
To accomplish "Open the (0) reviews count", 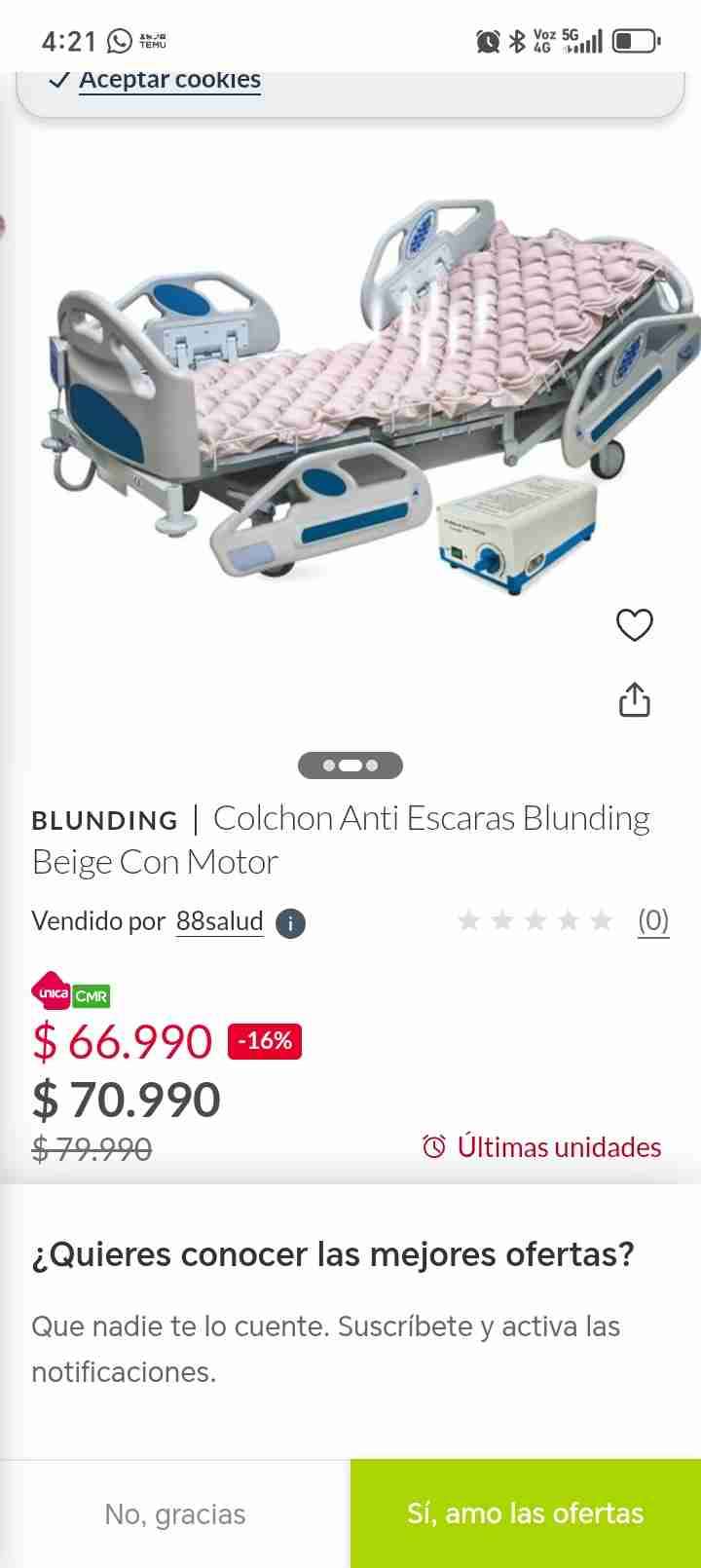I will point(653,920).
